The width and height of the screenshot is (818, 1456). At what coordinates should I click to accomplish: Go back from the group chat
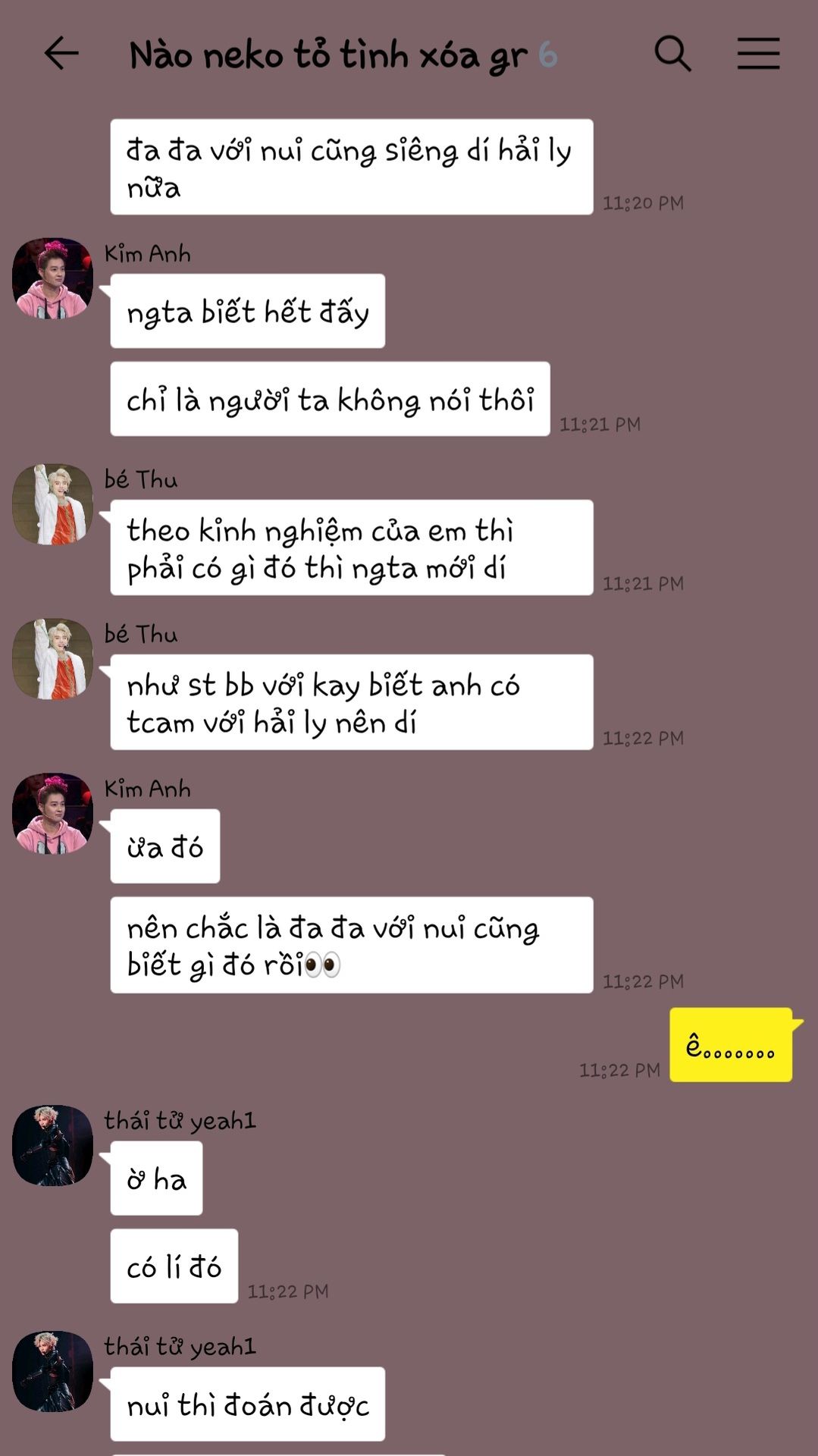61,54
